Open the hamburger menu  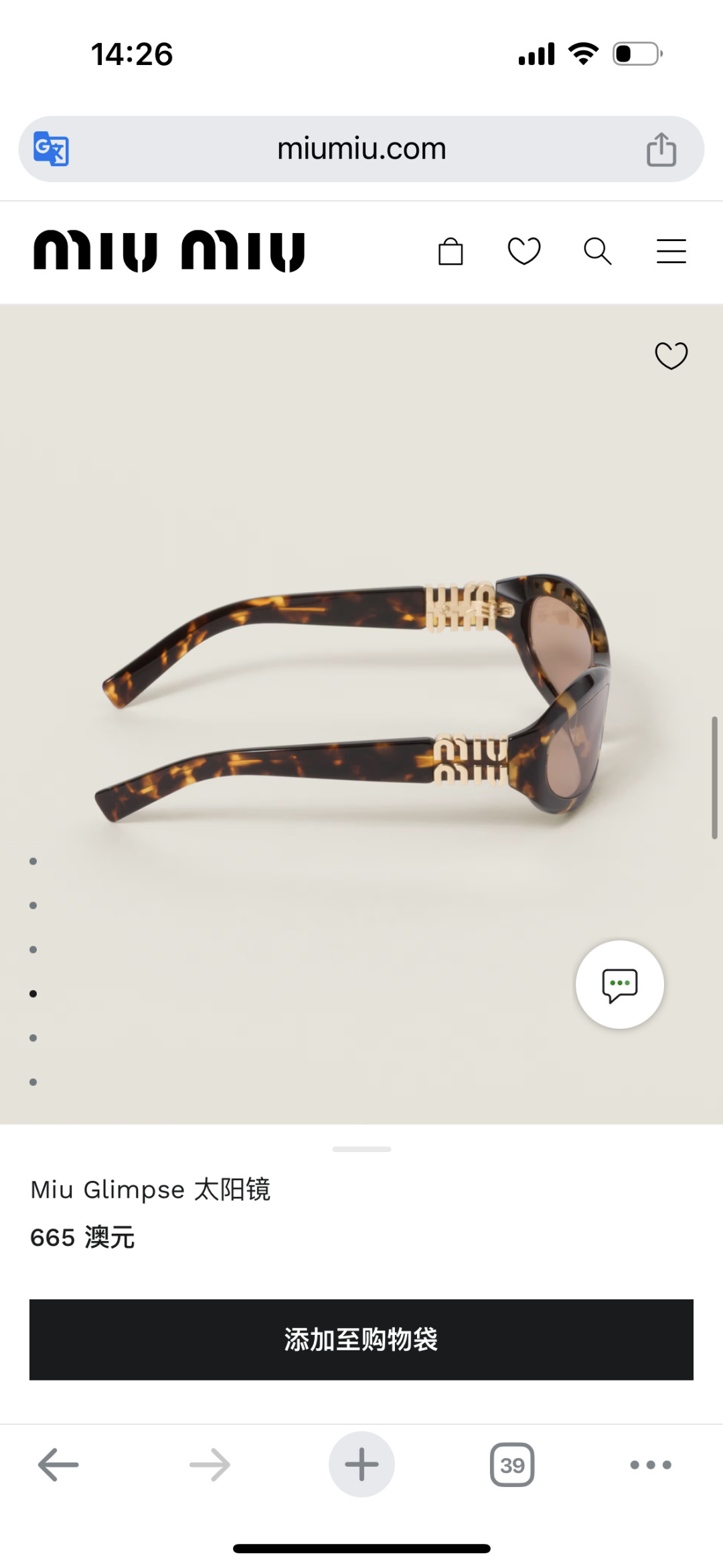click(671, 252)
